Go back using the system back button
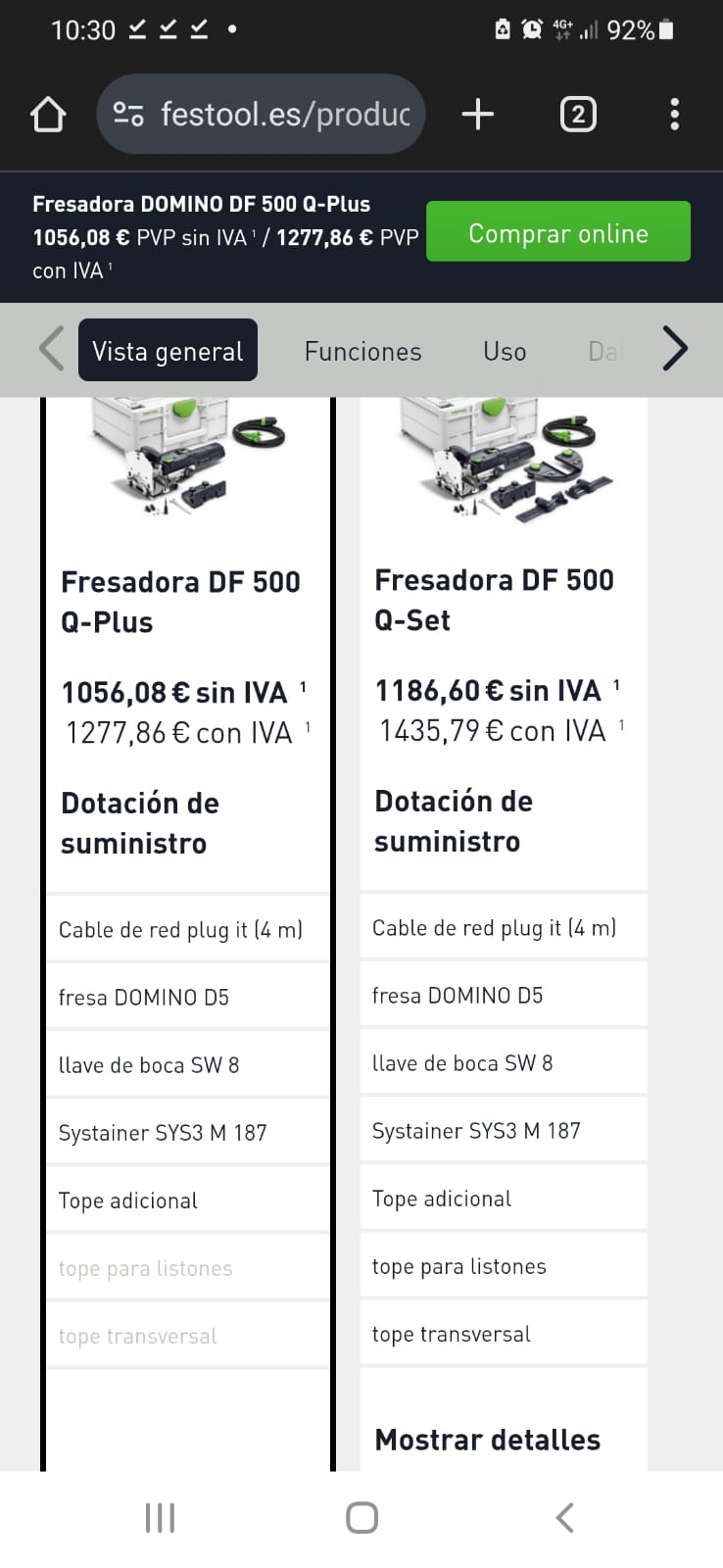Screen dimensions: 723x1568 pos(564,1518)
